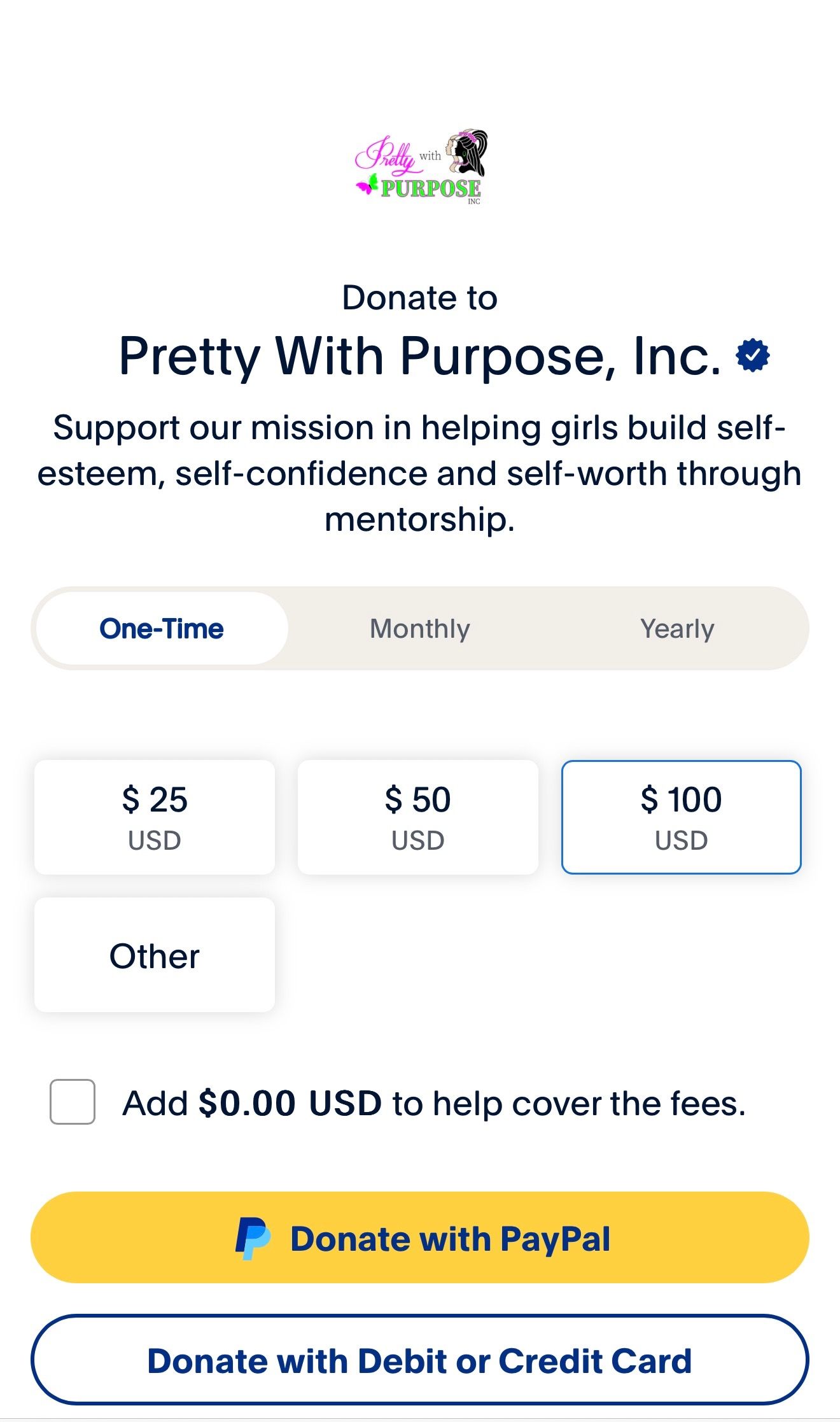Choose the $50 USD amount
The image size is (840, 1422).
point(418,817)
